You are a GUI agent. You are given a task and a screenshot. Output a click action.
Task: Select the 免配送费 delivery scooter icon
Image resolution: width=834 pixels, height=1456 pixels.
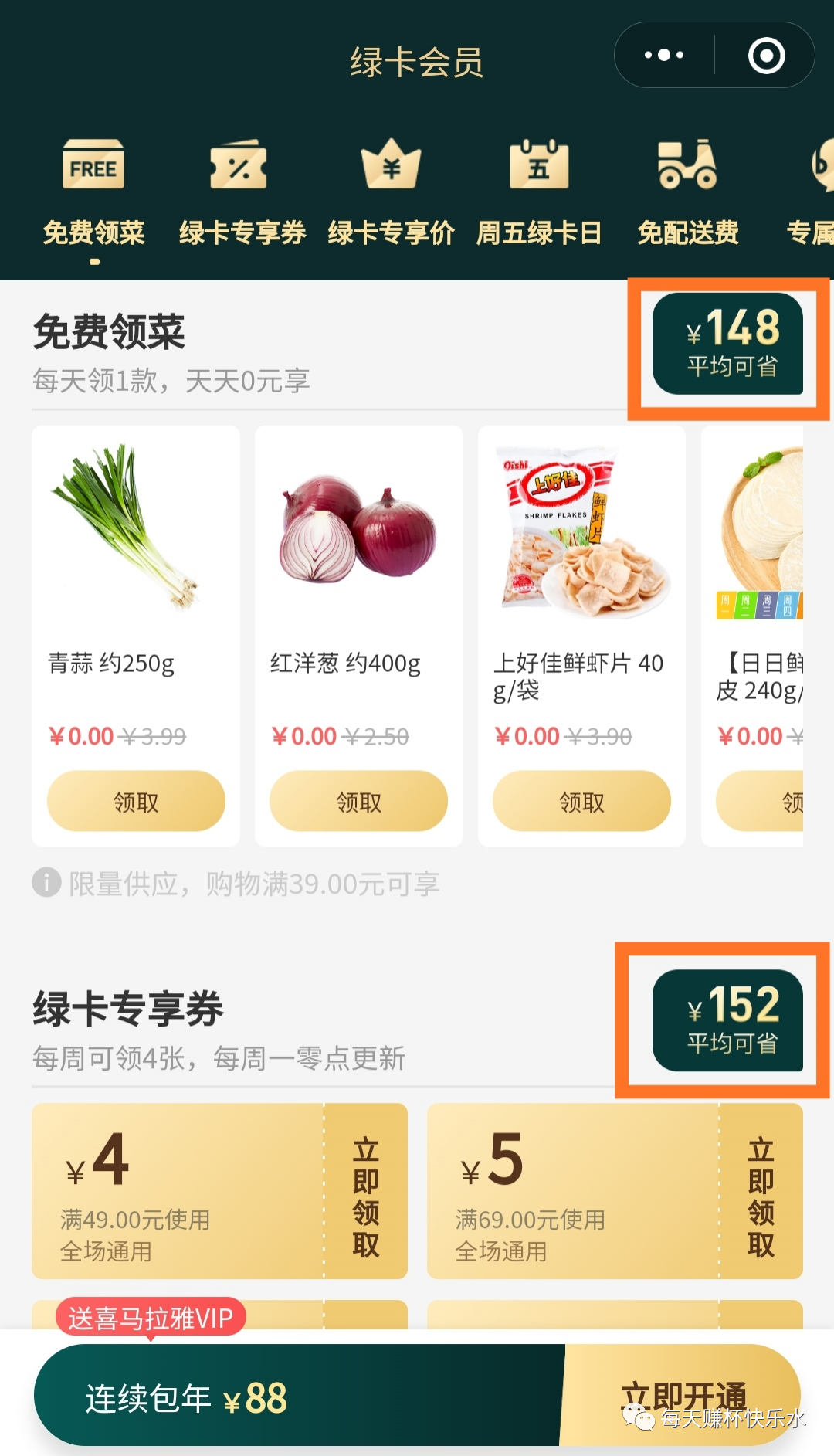click(x=687, y=165)
